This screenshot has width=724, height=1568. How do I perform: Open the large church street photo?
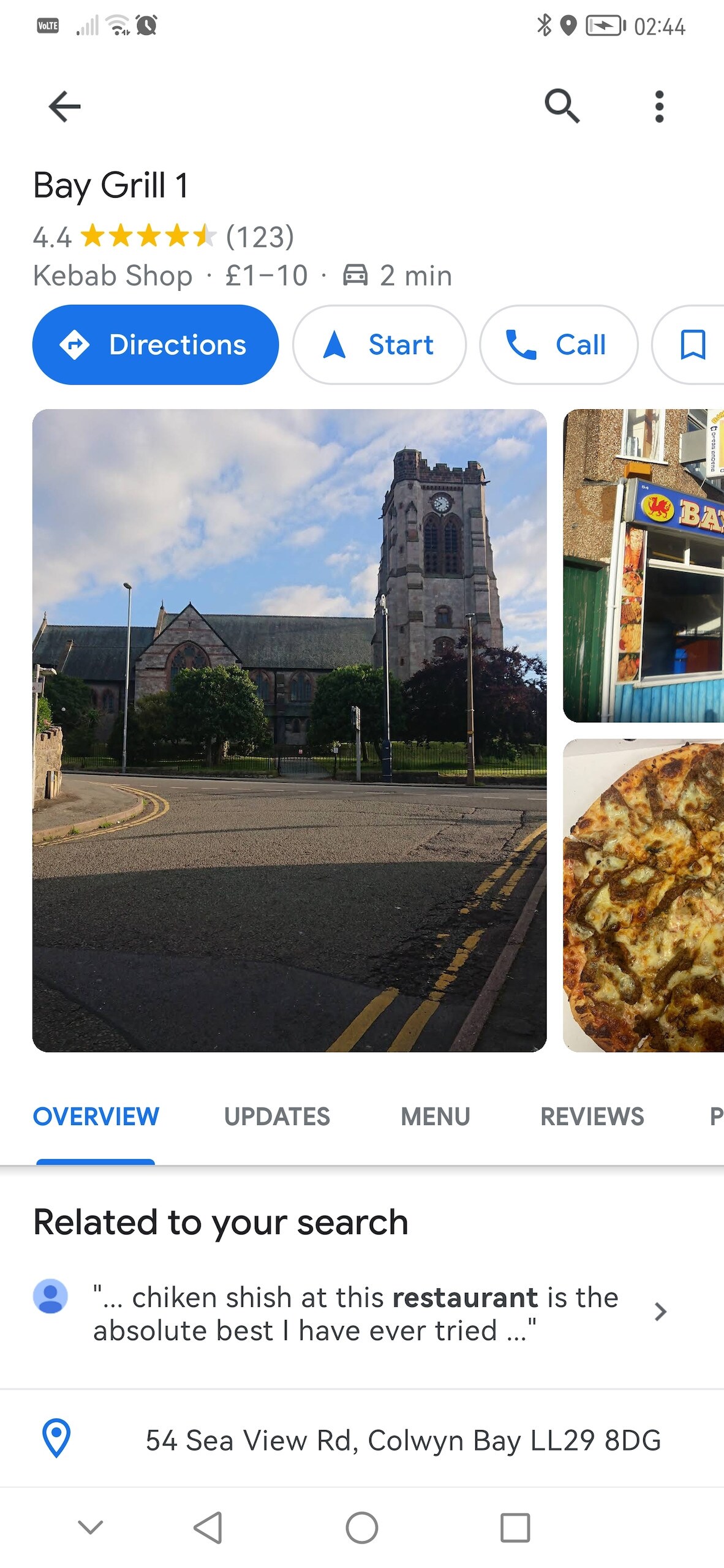coord(289,730)
